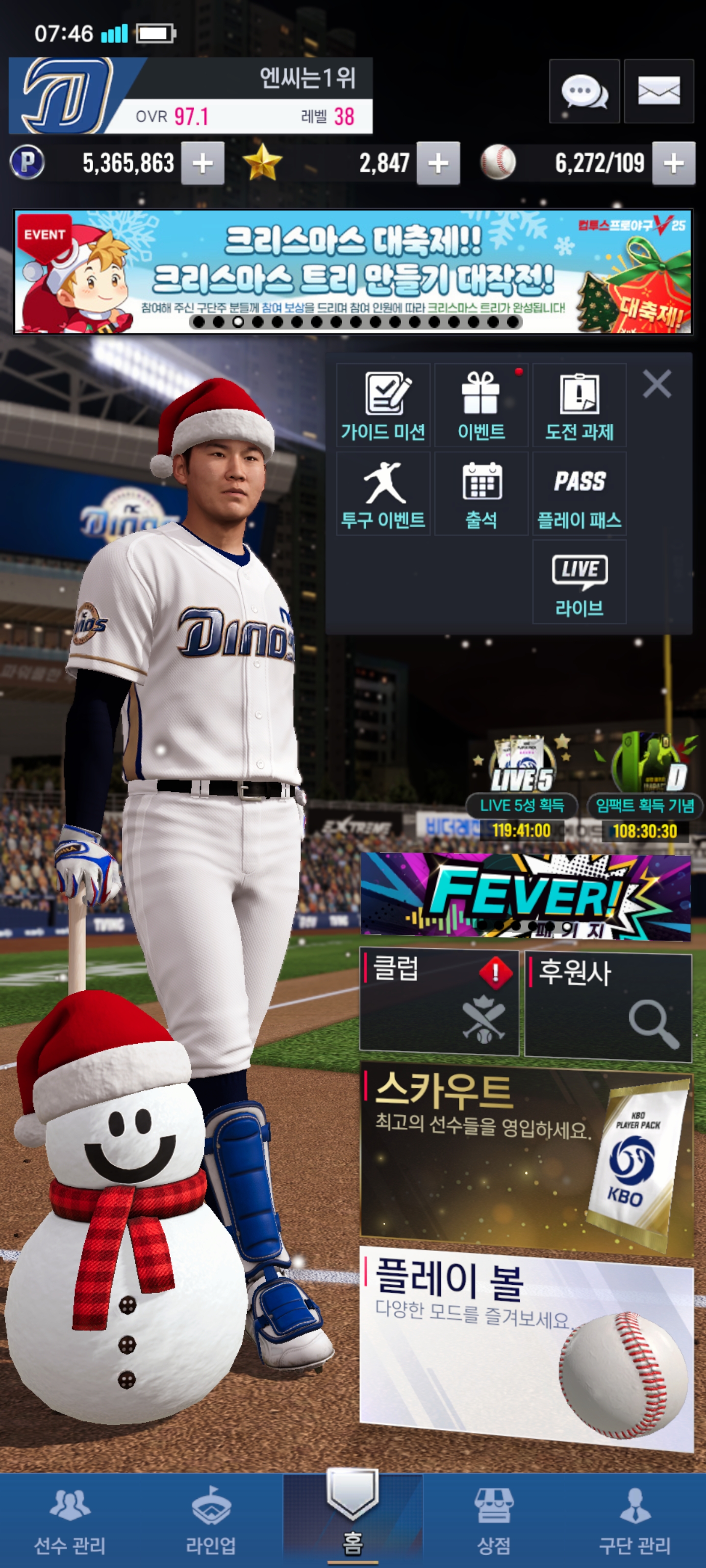Image resolution: width=706 pixels, height=1568 pixels.
Task: Open the chat speech bubble icon
Action: coord(583,91)
